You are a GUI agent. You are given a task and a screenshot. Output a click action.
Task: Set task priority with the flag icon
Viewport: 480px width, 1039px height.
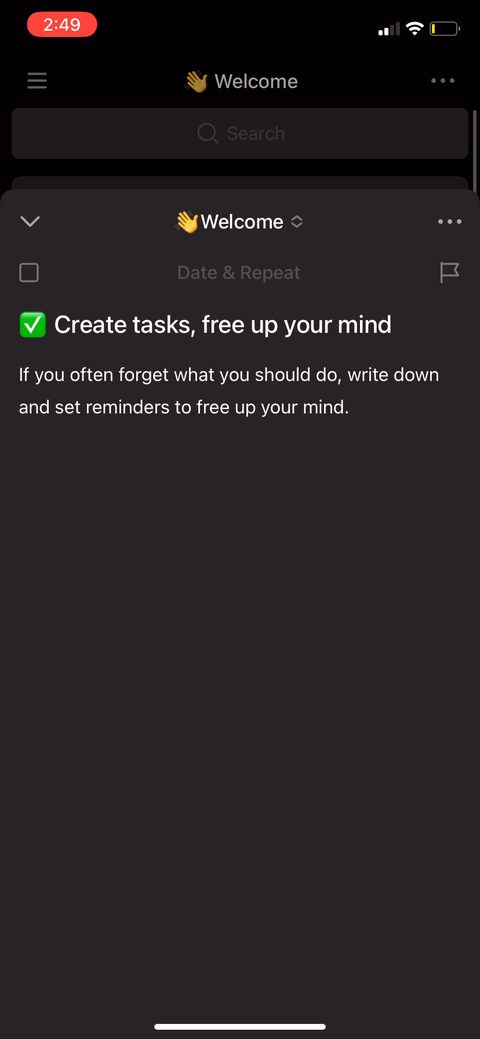click(x=450, y=272)
